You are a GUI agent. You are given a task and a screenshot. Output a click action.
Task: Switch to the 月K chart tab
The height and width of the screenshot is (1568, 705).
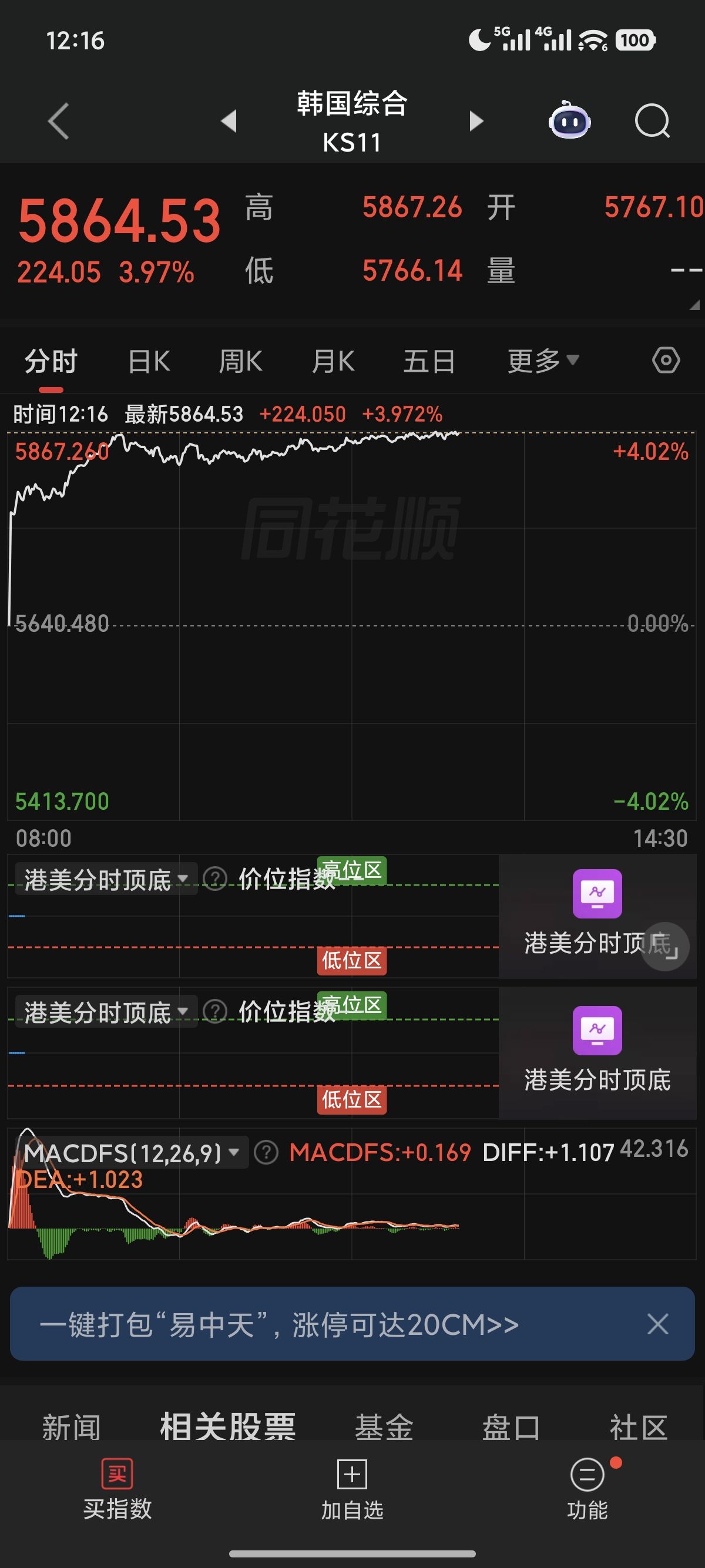coord(333,362)
